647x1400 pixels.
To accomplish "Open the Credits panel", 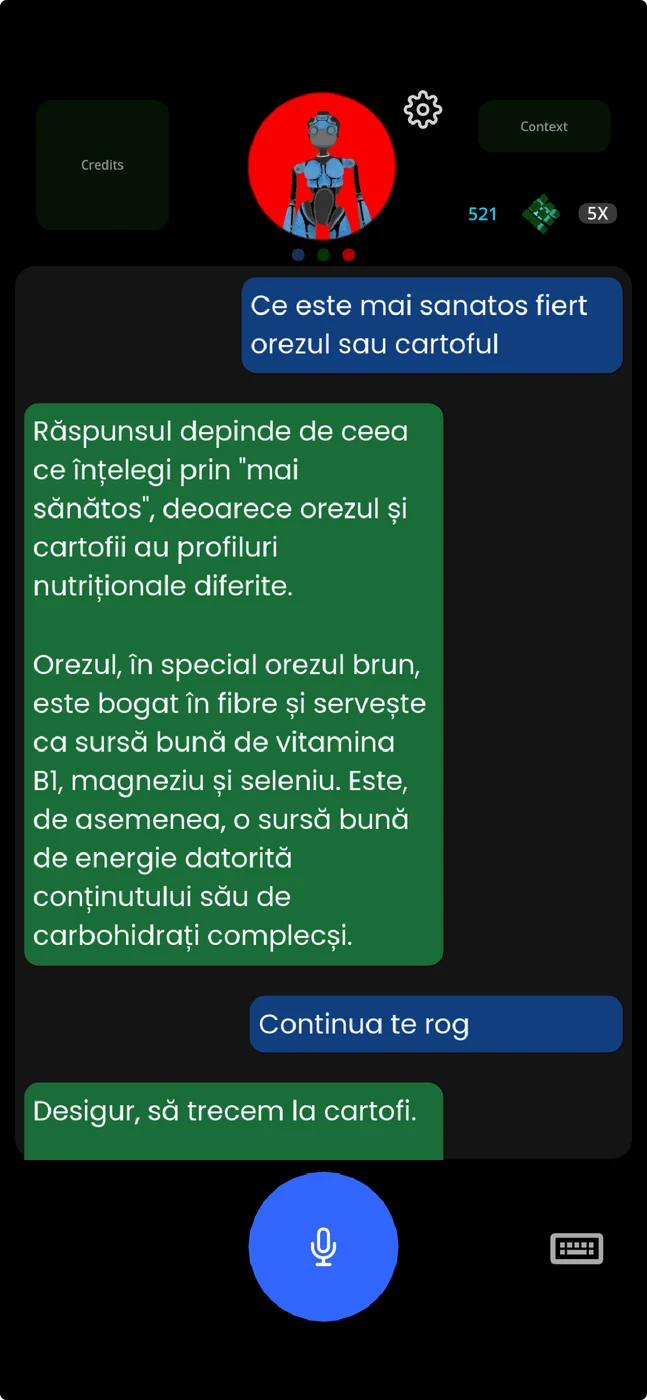I will [103, 165].
